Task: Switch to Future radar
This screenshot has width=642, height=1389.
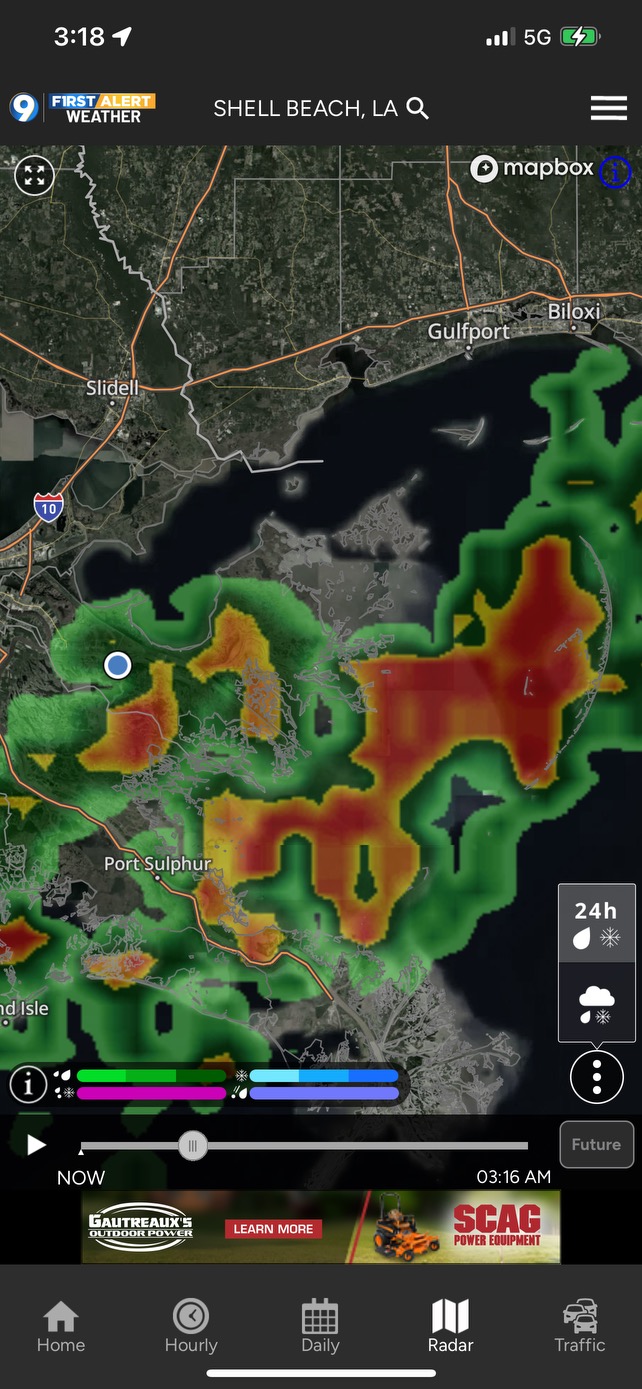Action: click(x=596, y=1145)
